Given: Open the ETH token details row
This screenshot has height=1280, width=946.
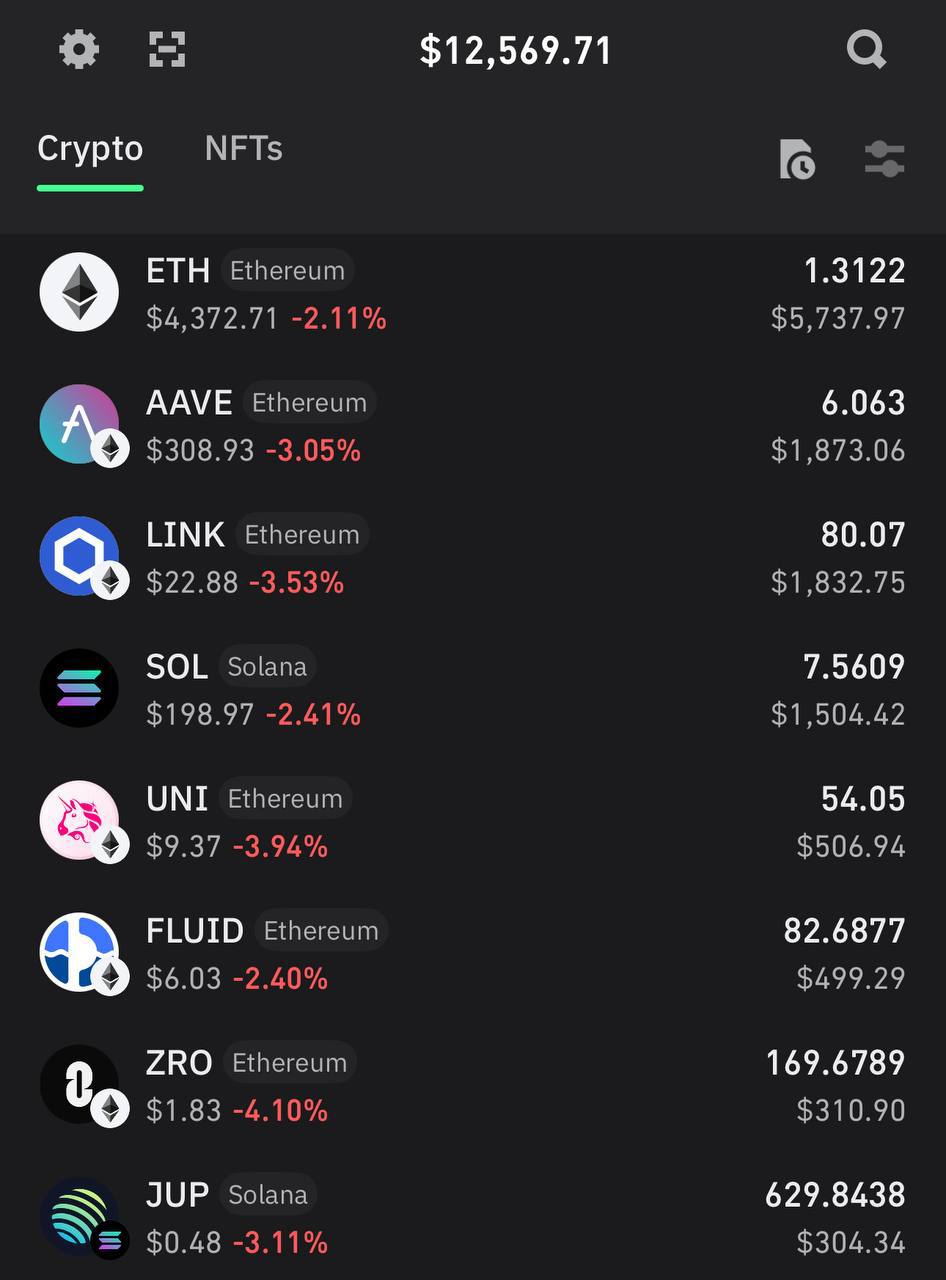Looking at the screenshot, I should pyautogui.click(x=473, y=291).
